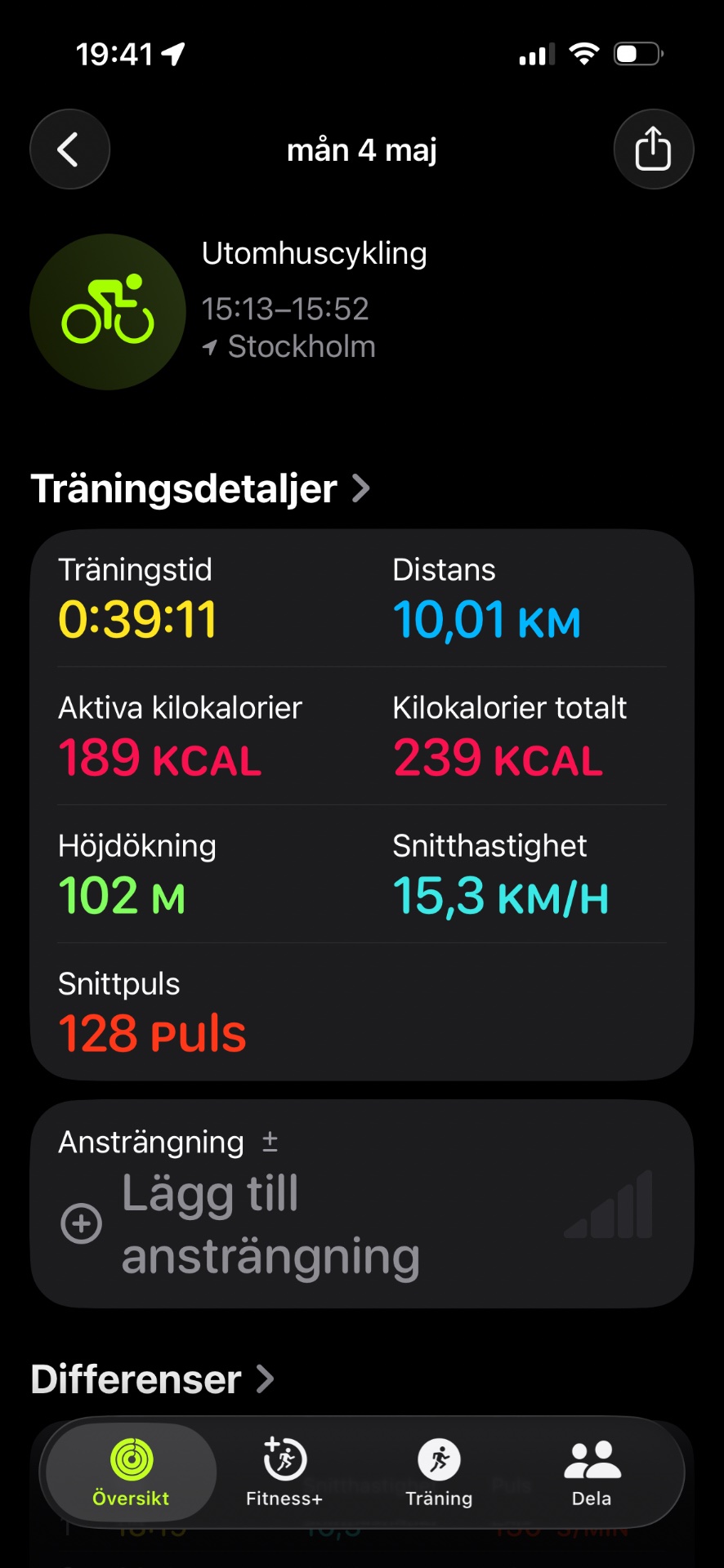This screenshot has height=1568, width=724.
Task: Switch to the Fitness+ tab
Action: click(x=284, y=1472)
